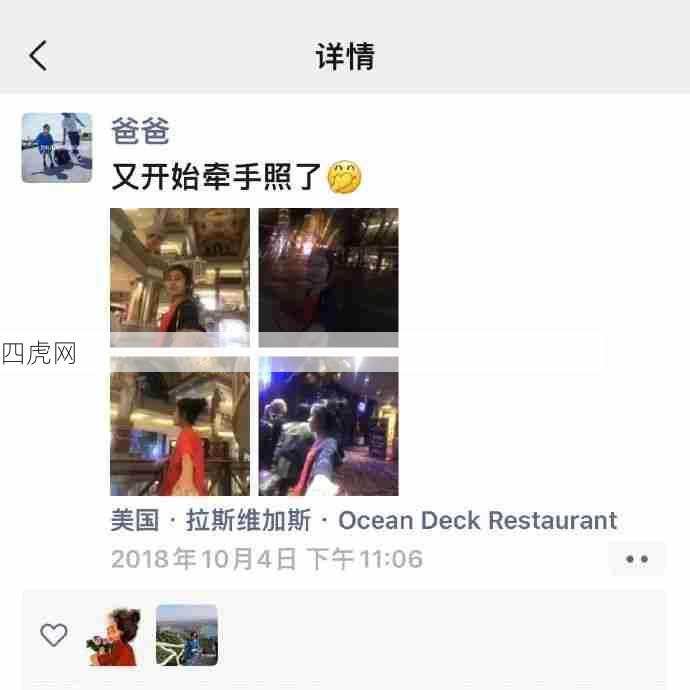View the liker with the red outfit avatar
This screenshot has height=690, width=690.
point(112,635)
